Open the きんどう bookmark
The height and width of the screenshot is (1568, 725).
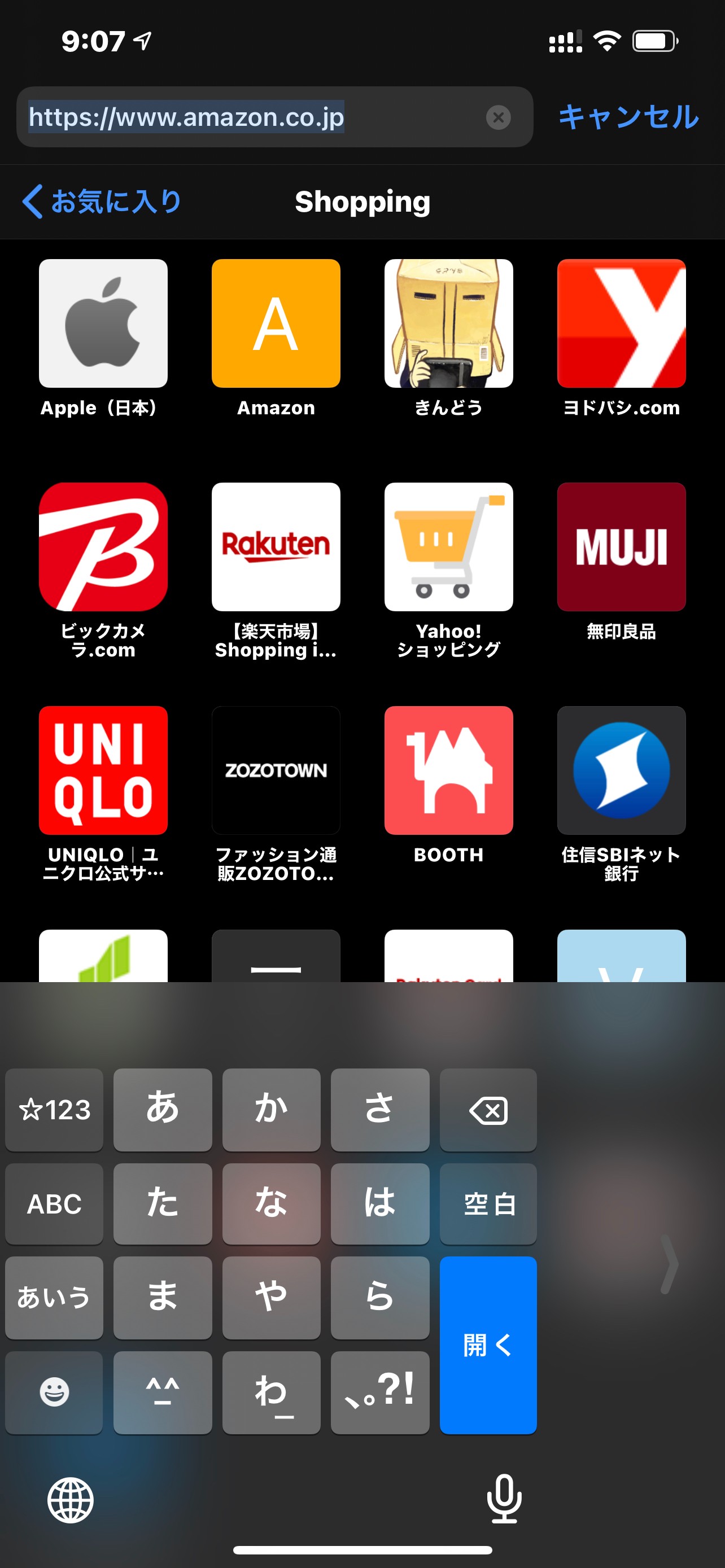(449, 324)
